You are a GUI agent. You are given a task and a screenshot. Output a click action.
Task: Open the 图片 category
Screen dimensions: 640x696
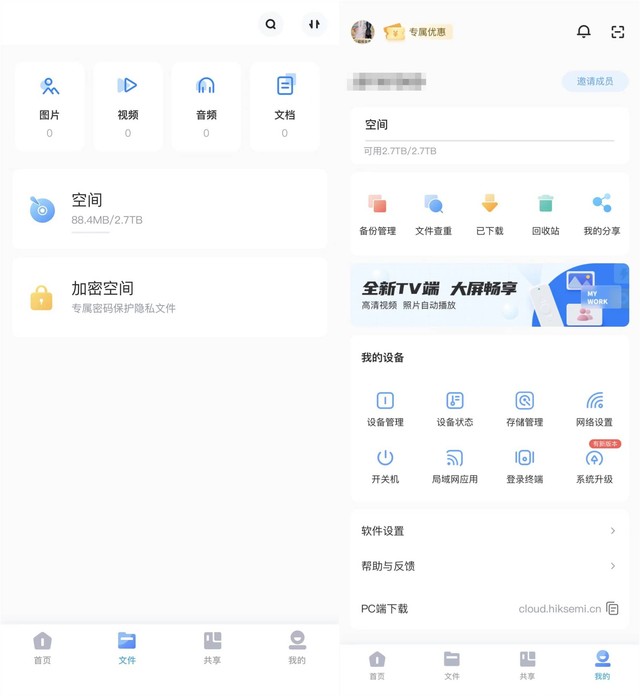pos(49,105)
